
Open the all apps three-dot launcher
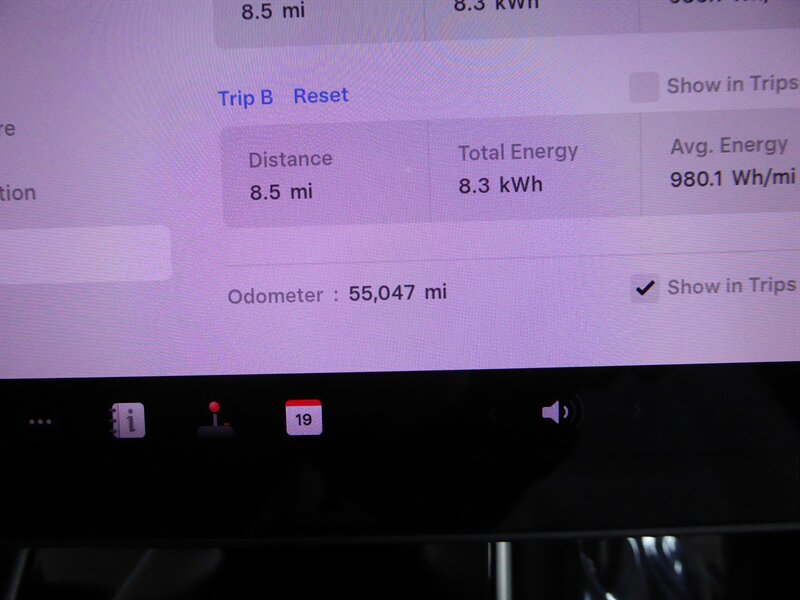(x=40, y=422)
